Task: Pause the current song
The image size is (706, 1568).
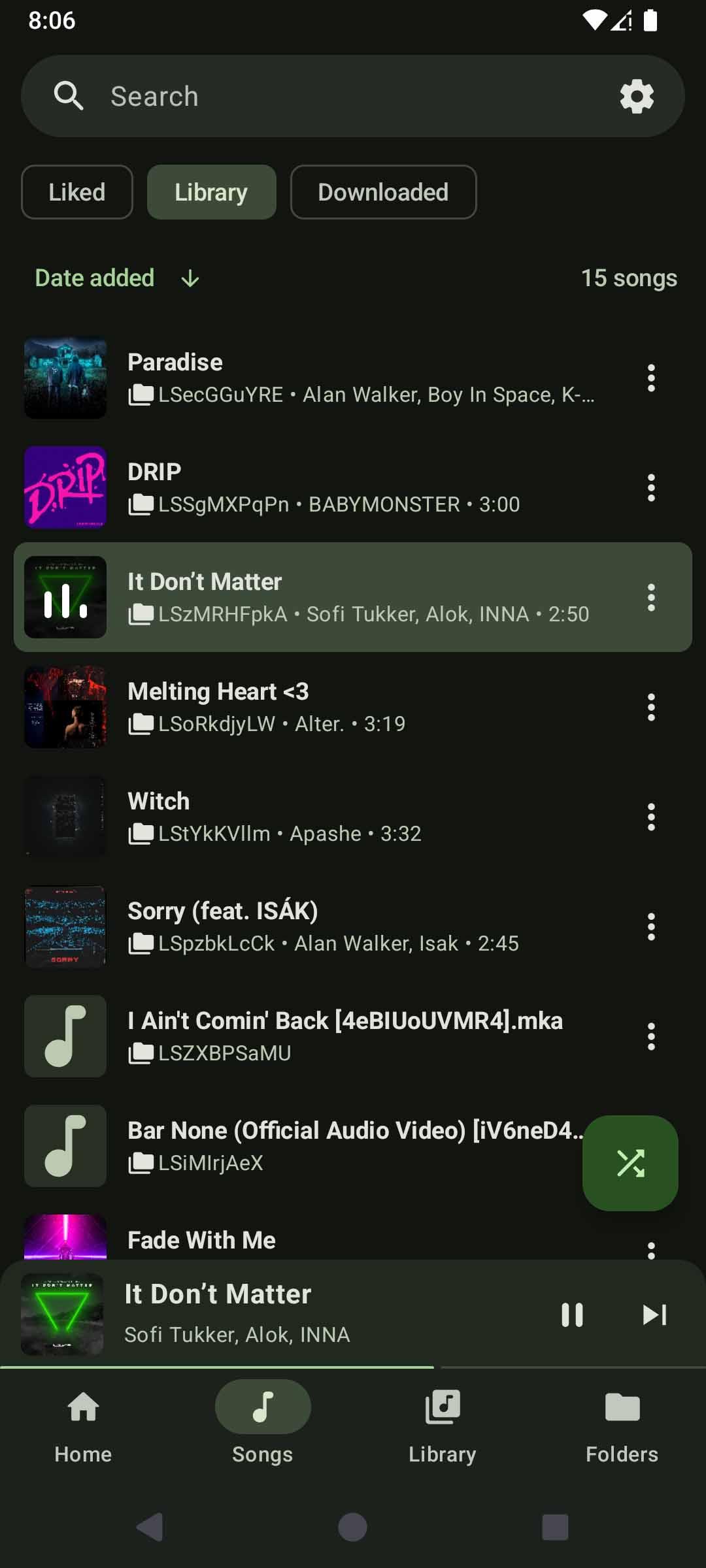Action: (572, 1315)
